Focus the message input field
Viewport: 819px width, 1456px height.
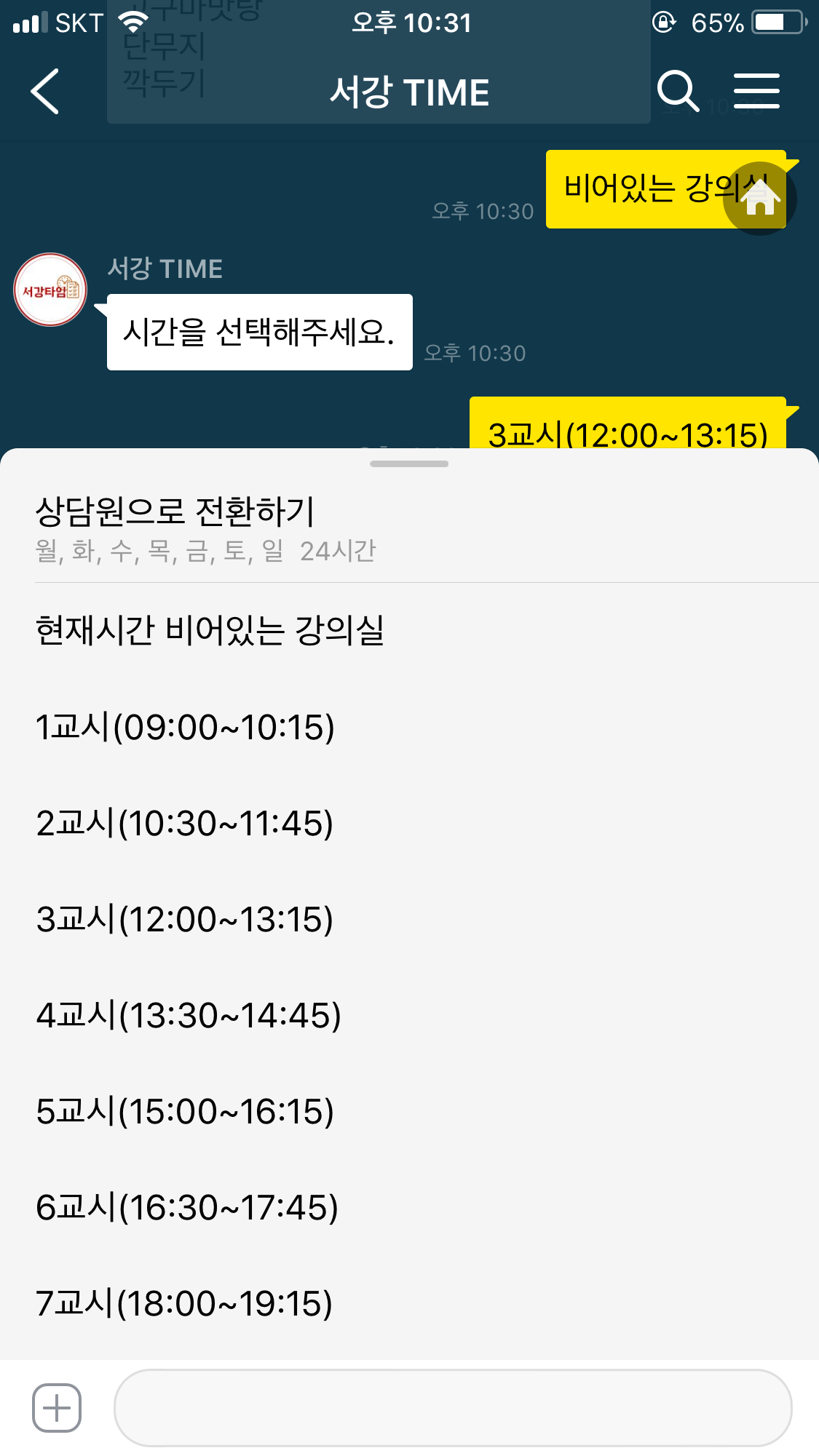click(453, 1408)
